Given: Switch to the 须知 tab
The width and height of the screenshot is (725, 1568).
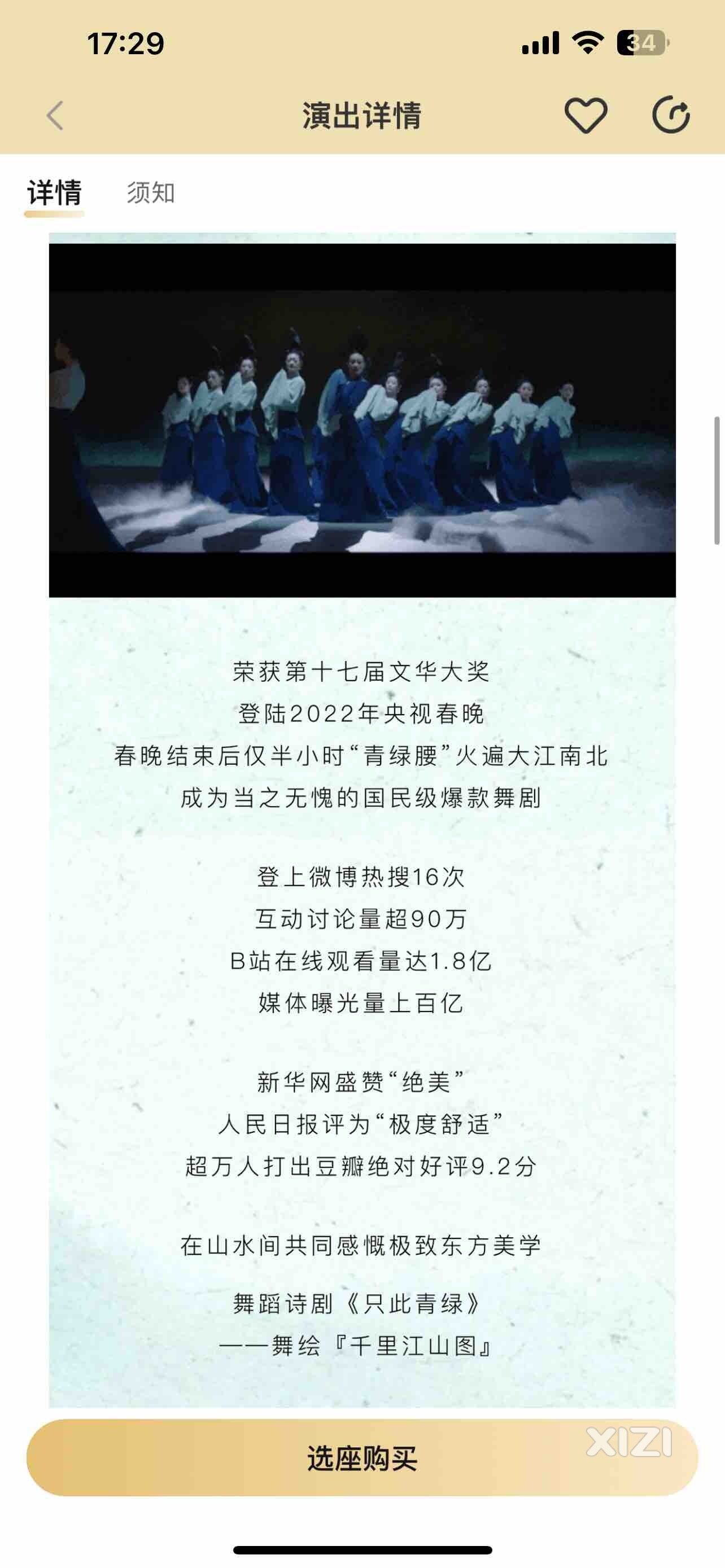Looking at the screenshot, I should (150, 193).
